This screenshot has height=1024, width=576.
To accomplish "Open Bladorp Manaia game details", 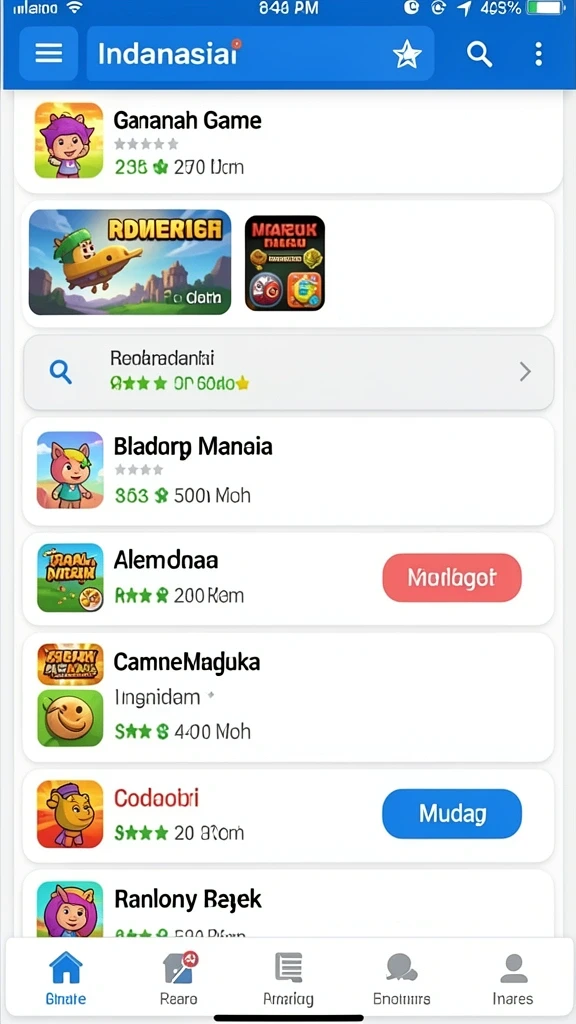I will pyautogui.click(x=288, y=470).
